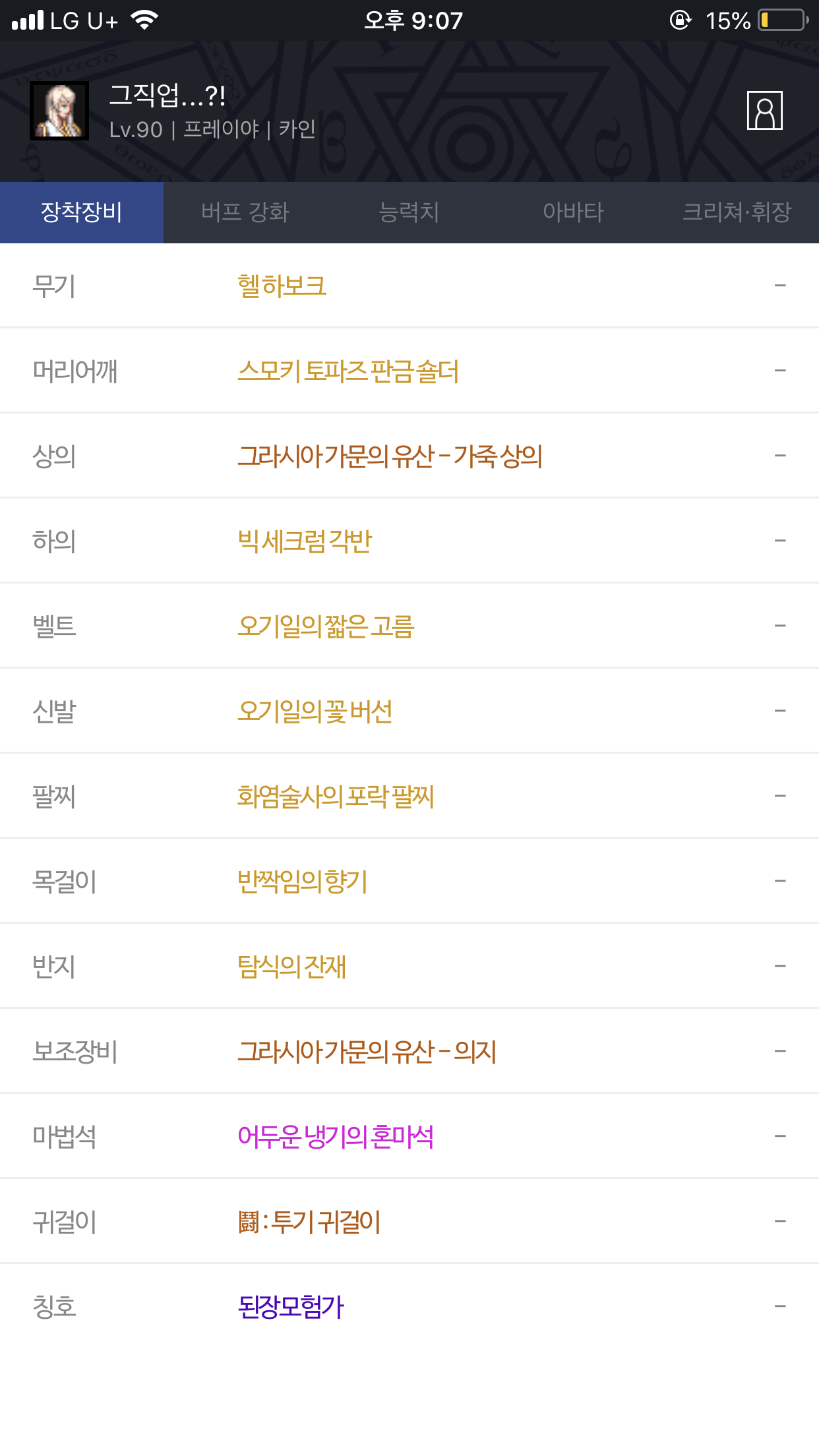Switch to the 능력치 tab
Viewport: 819px width, 1456px height.
pos(409,212)
